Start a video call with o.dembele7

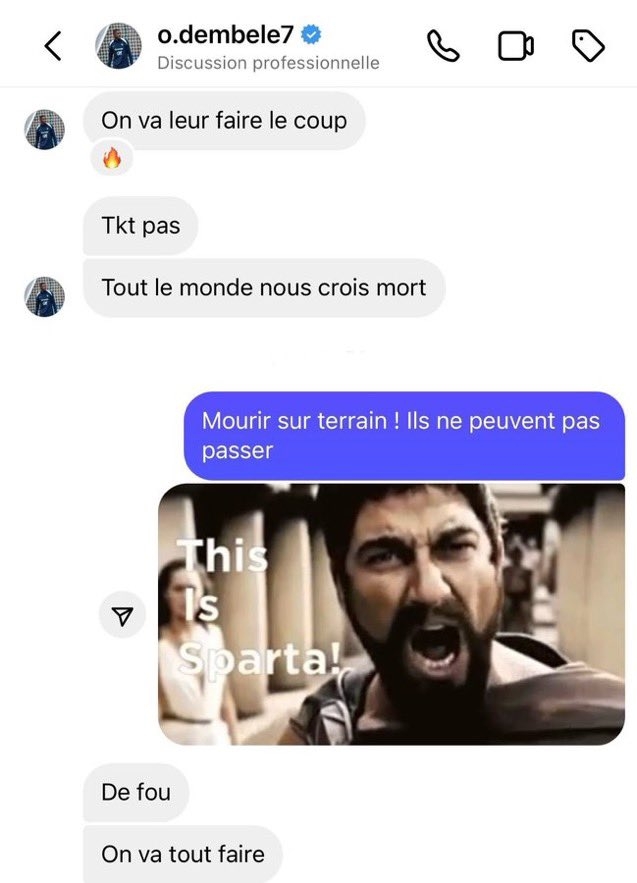tap(515, 45)
